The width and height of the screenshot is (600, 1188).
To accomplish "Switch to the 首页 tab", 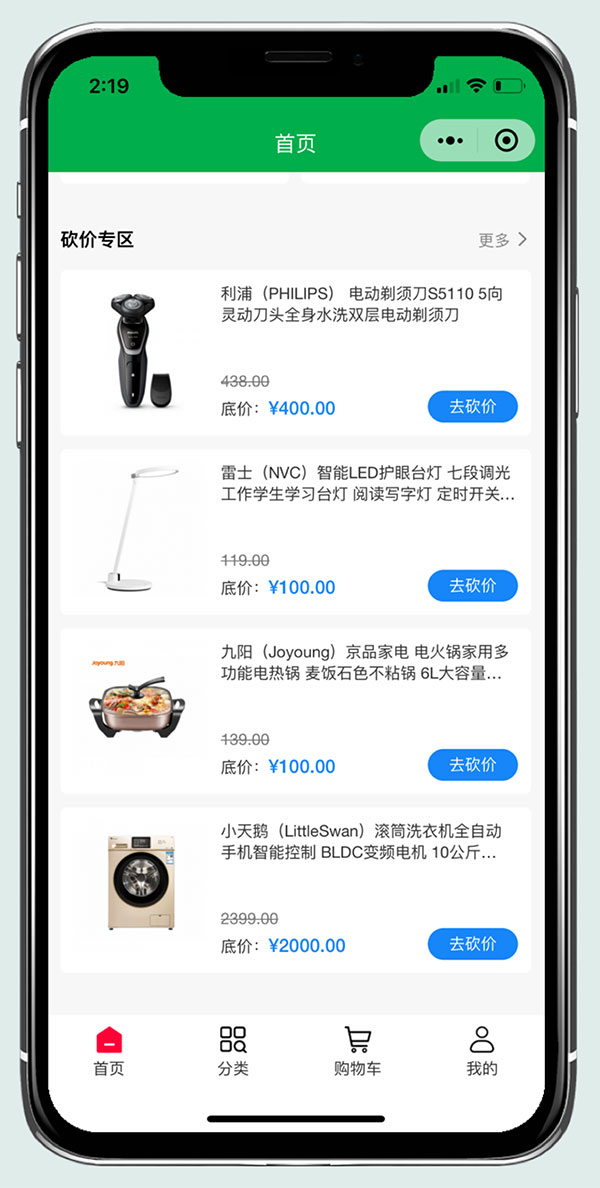I will (x=109, y=1052).
